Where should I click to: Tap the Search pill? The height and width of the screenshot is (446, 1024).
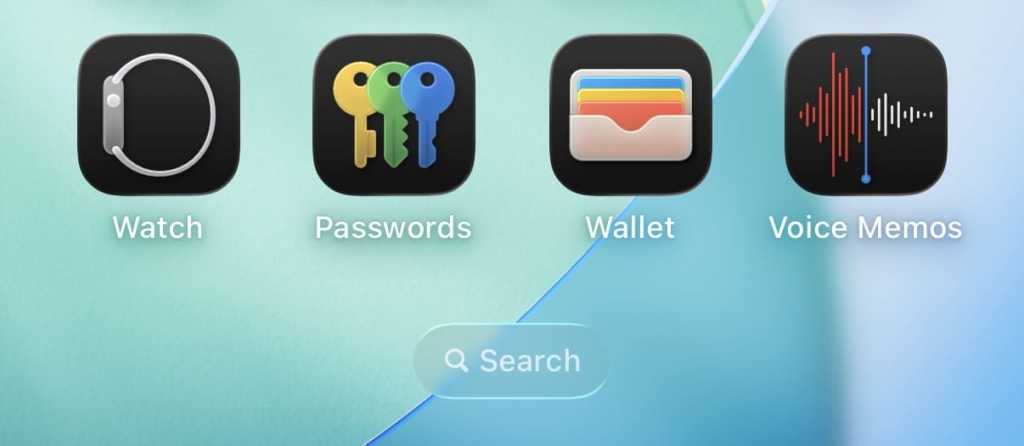(512, 361)
